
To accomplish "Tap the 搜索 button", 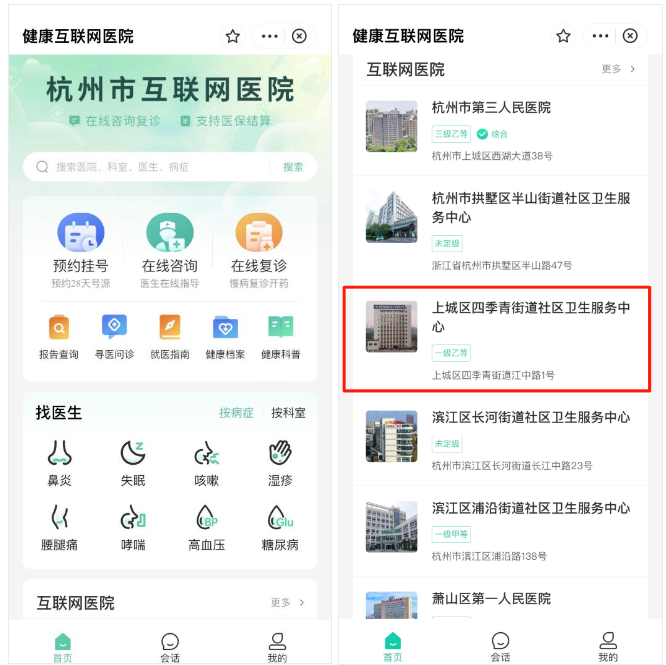I will click(293, 167).
